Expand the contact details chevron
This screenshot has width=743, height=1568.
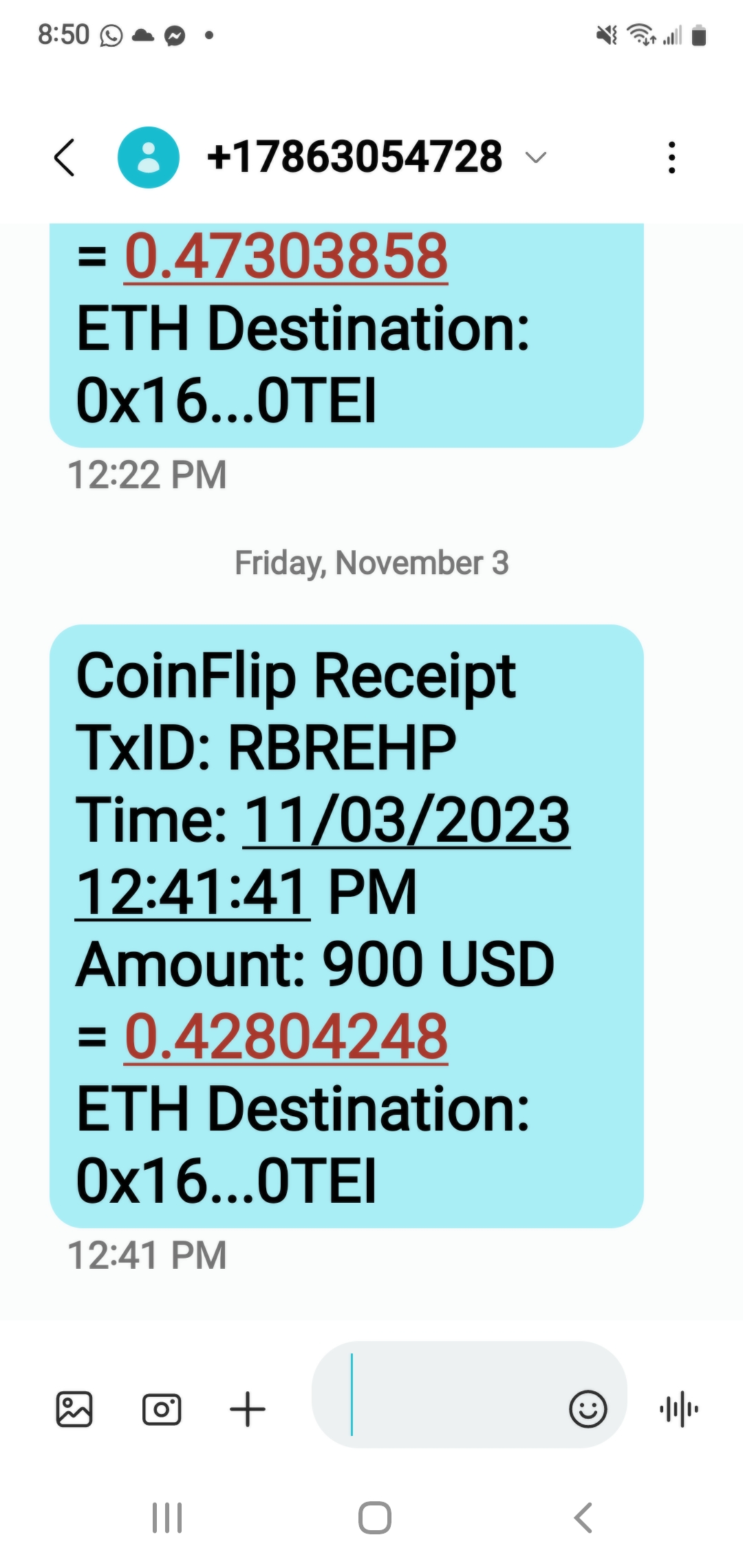point(535,157)
